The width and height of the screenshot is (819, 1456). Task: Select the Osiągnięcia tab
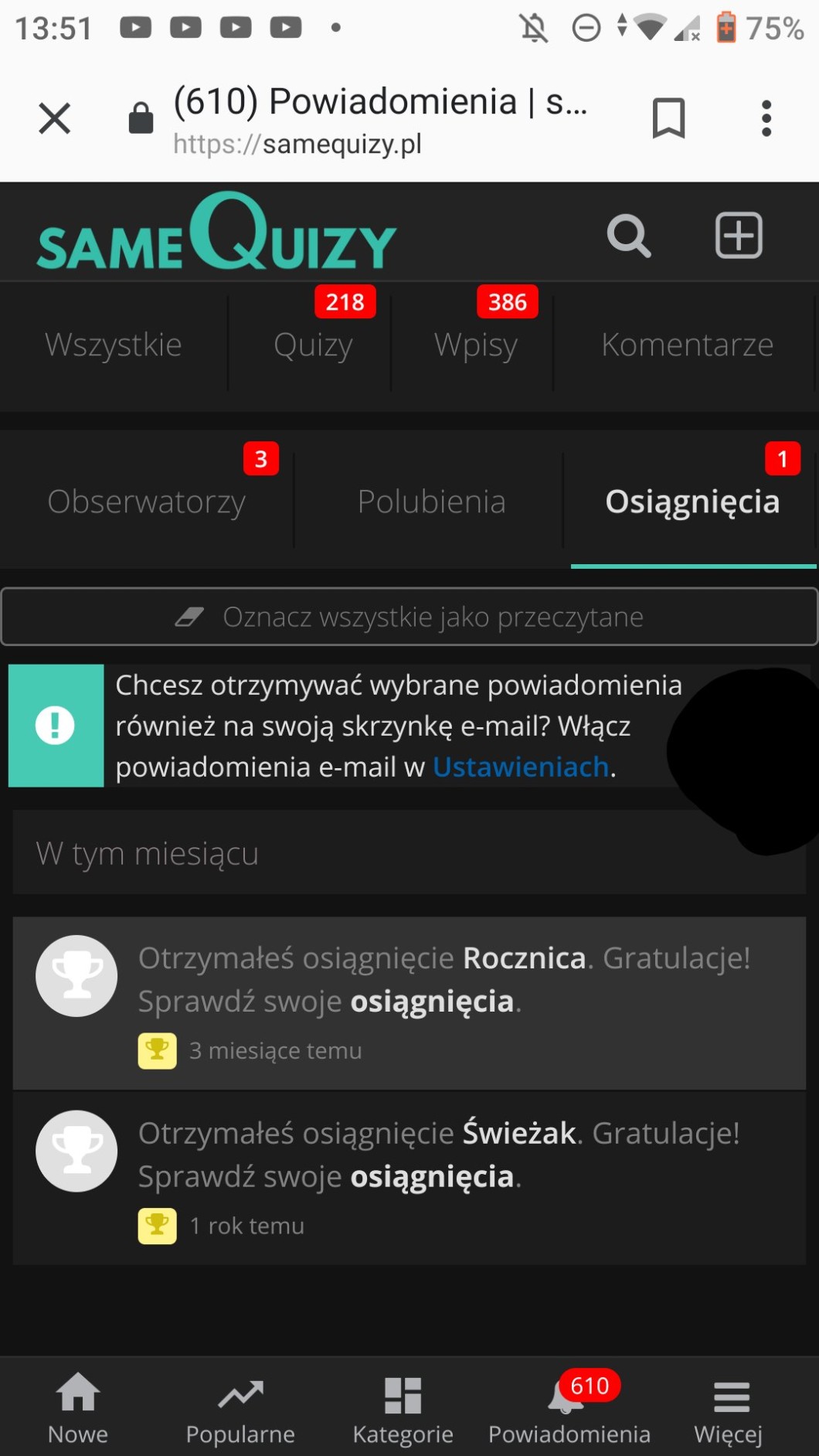(692, 502)
